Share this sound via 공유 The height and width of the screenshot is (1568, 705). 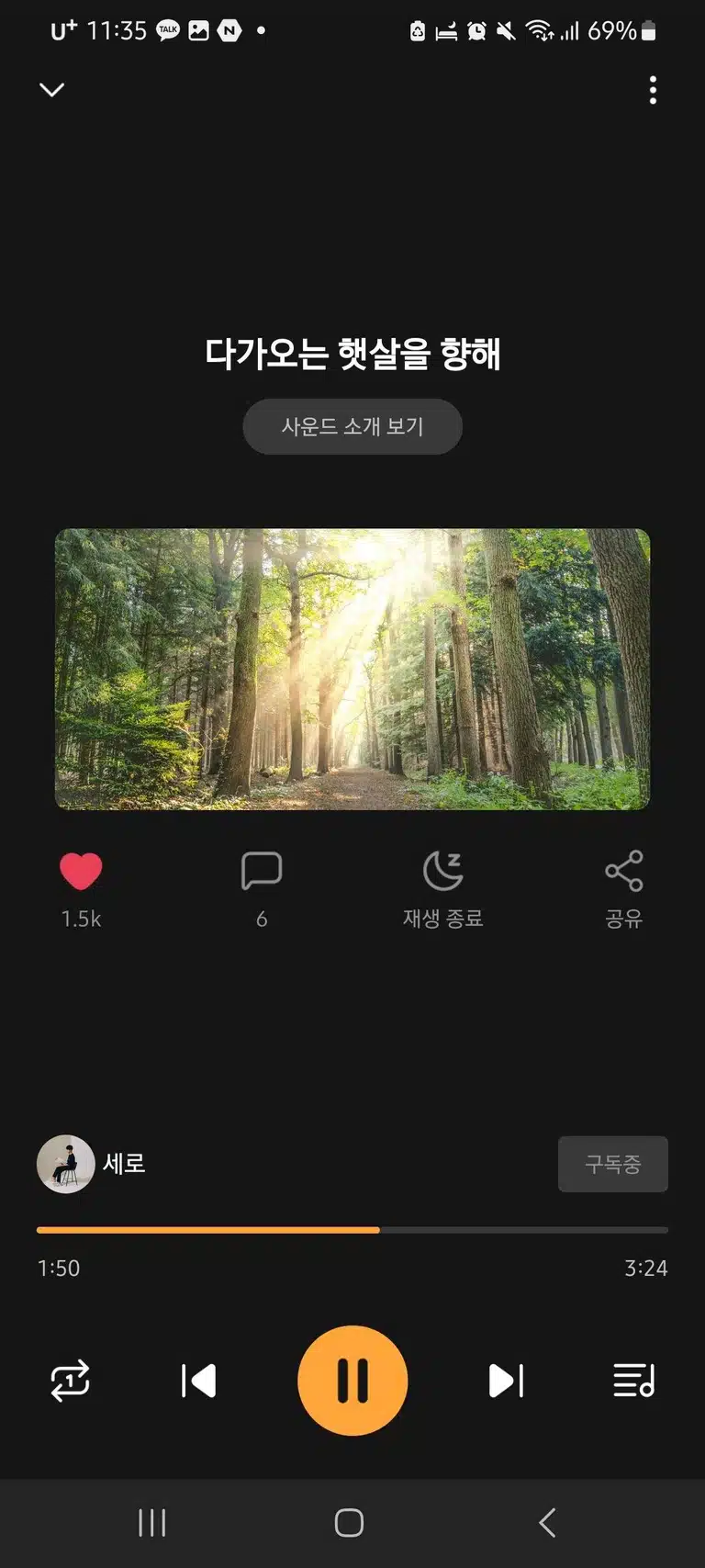[x=624, y=889]
